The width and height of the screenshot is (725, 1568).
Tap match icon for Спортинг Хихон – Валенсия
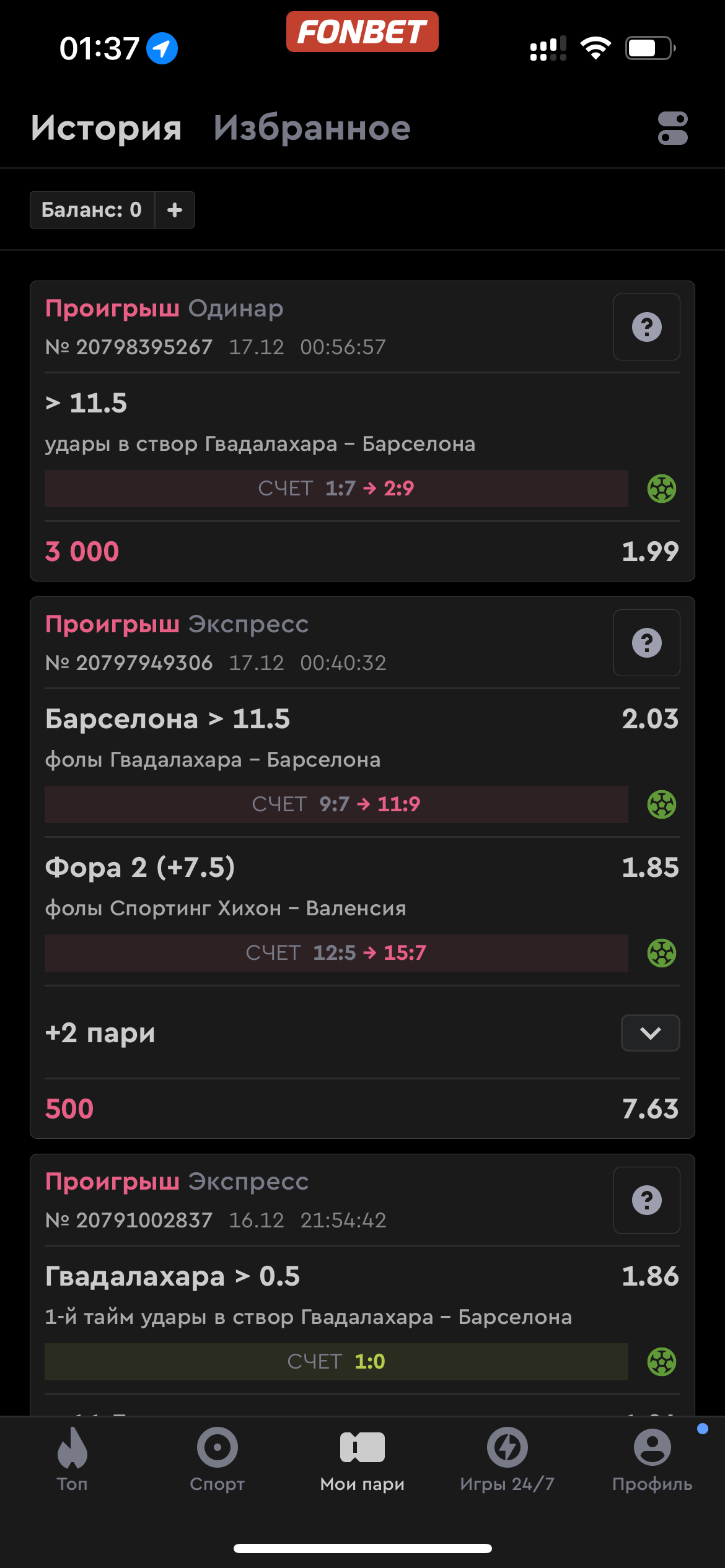click(662, 953)
